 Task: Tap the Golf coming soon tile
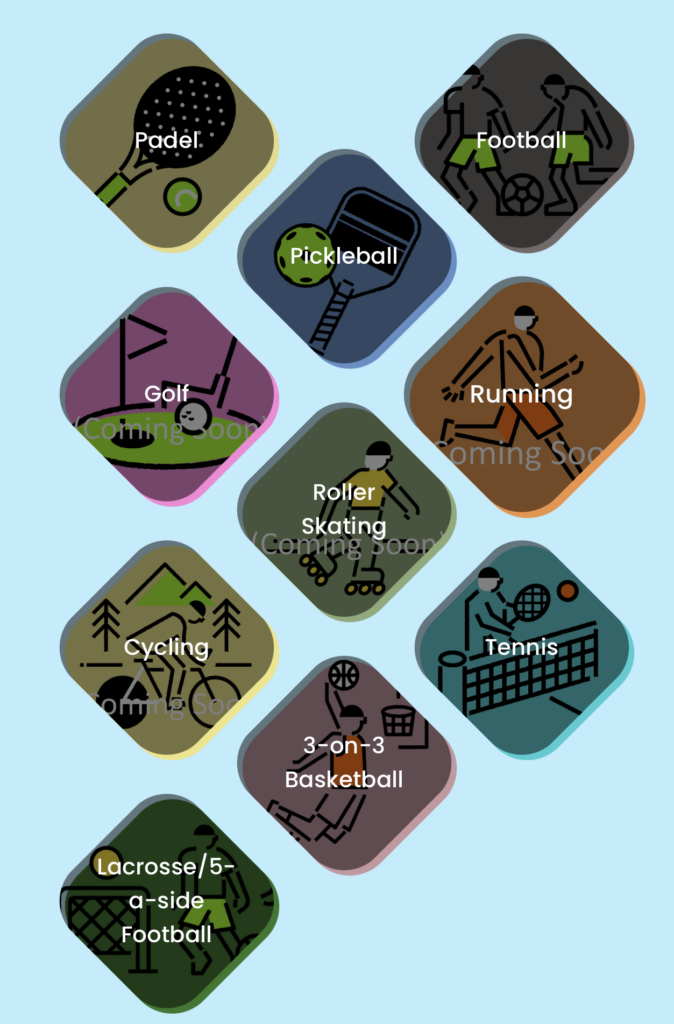pyautogui.click(x=167, y=394)
